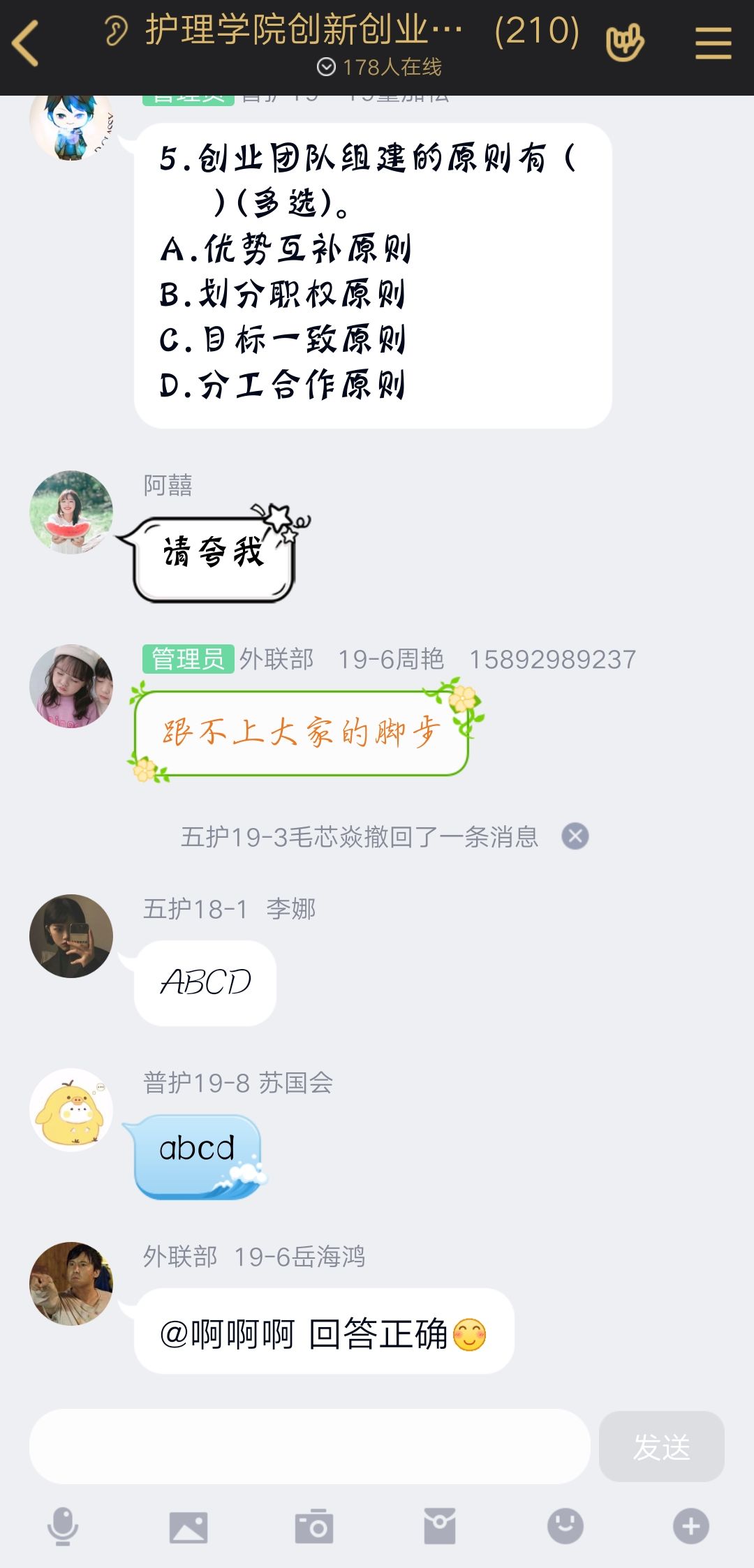The image size is (754, 1568).
Task: Open the emoji panel
Action: 565,1526
